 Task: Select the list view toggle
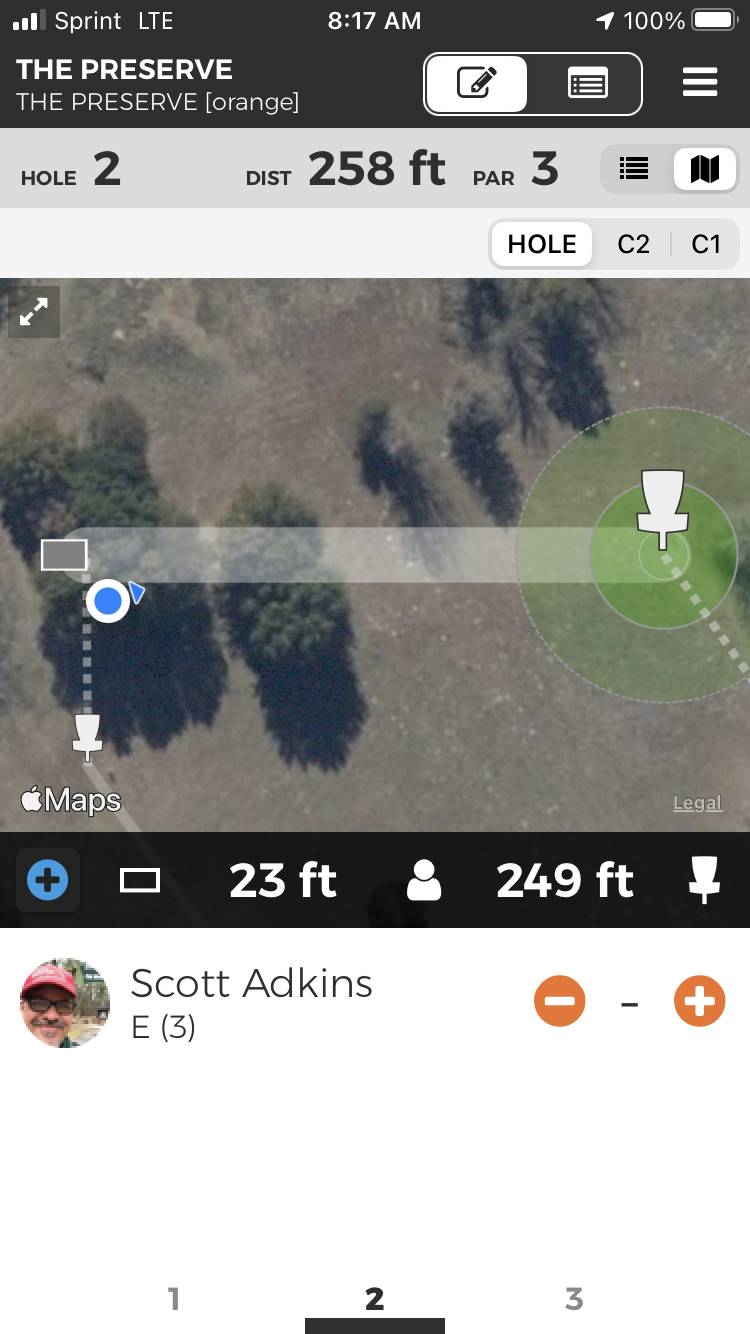[x=634, y=169]
